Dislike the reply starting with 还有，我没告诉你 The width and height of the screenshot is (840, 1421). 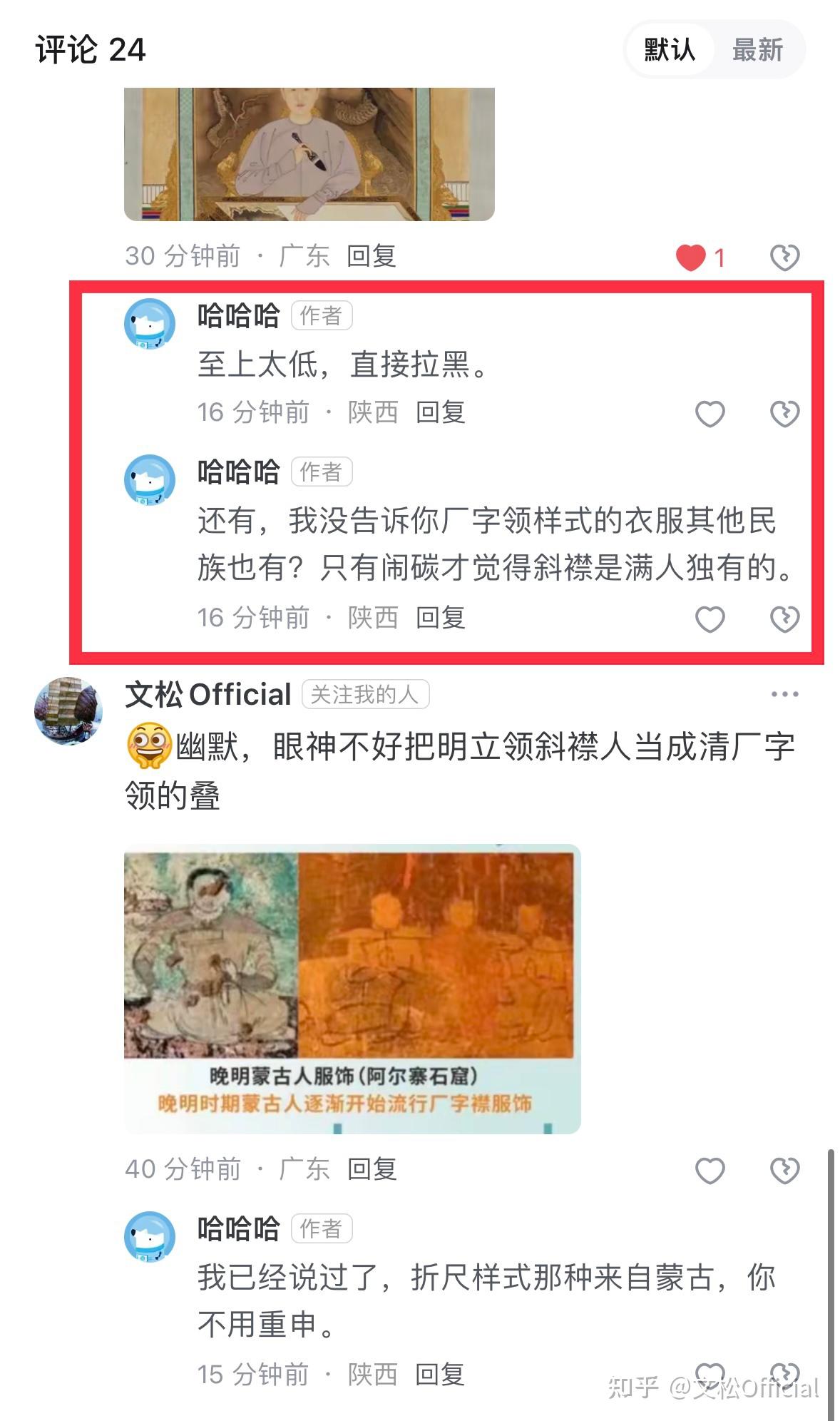click(x=784, y=618)
